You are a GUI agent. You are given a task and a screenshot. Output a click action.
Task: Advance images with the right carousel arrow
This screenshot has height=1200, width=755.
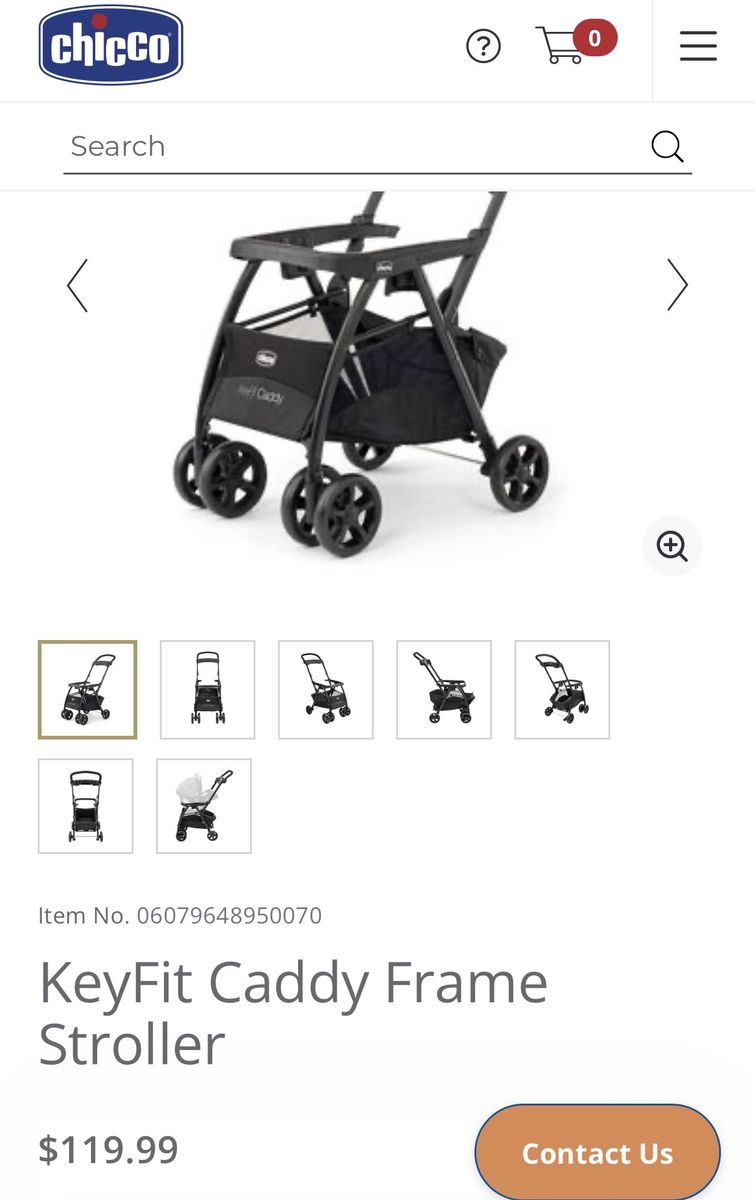[x=678, y=285]
